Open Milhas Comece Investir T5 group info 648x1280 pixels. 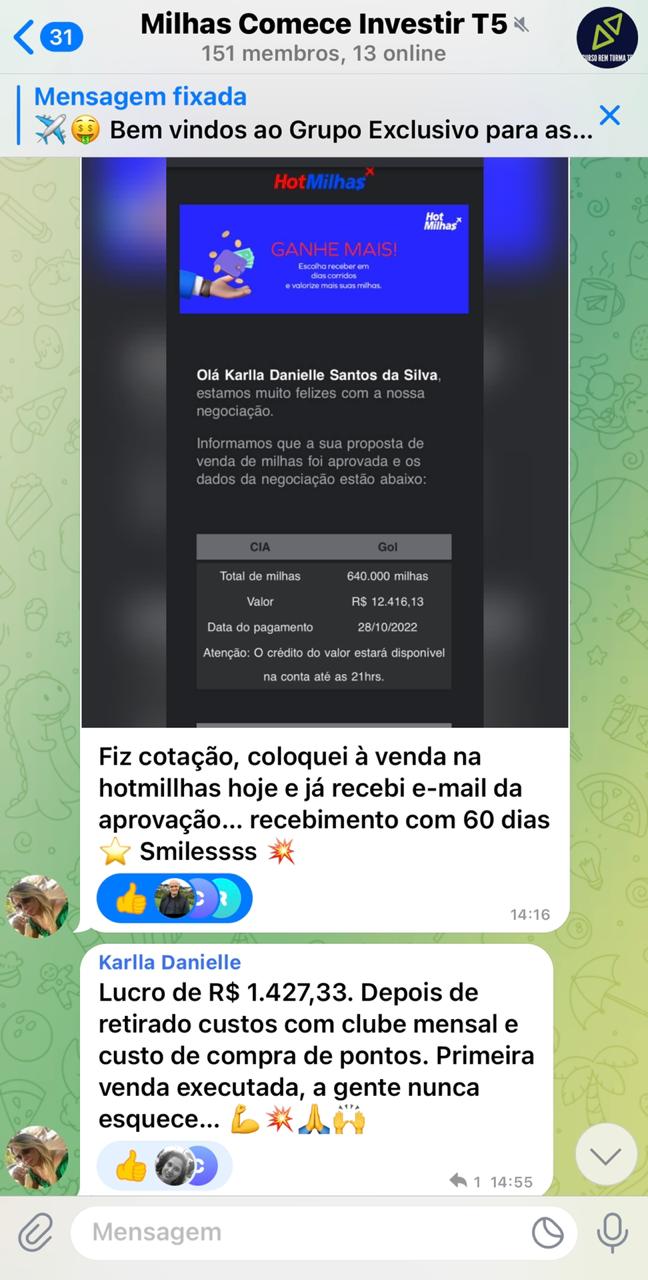pyautogui.click(x=325, y=38)
